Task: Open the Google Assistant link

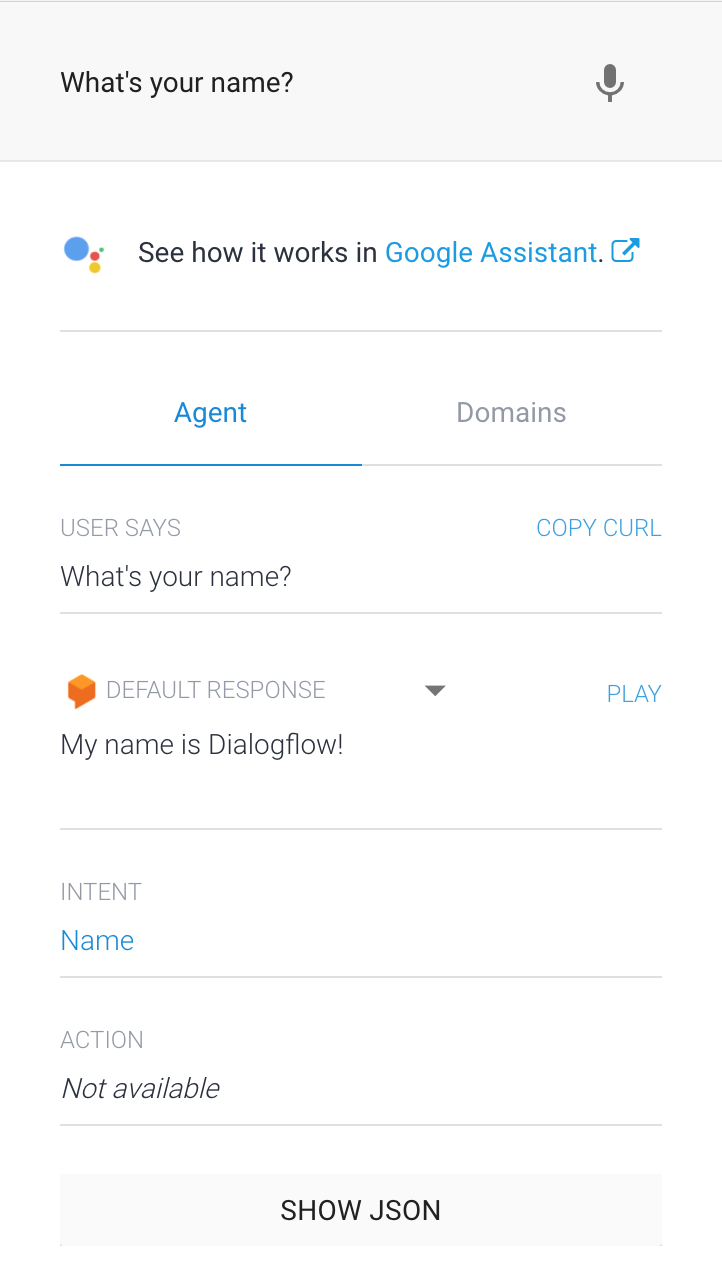Action: coord(491,252)
